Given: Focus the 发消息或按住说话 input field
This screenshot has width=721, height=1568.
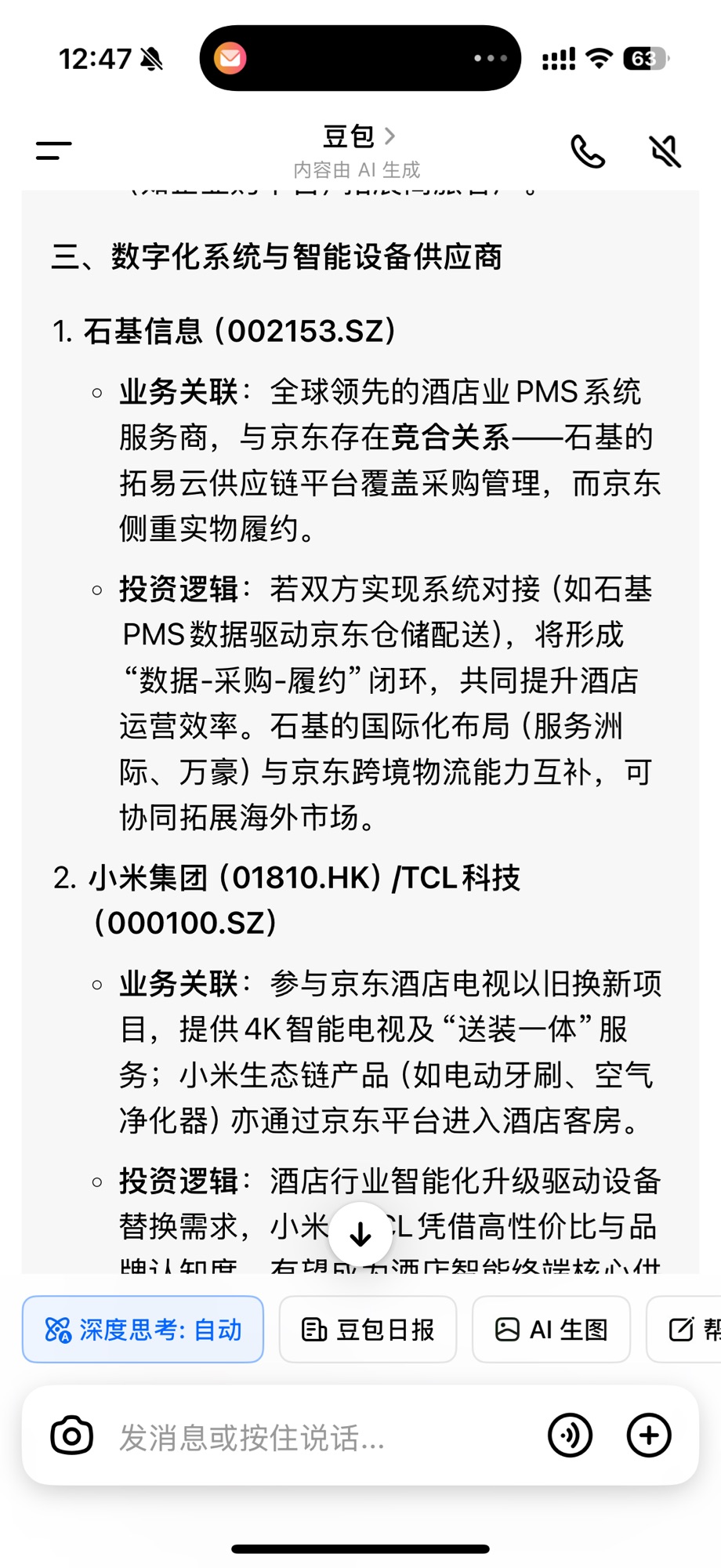Looking at the screenshot, I should (321, 1437).
